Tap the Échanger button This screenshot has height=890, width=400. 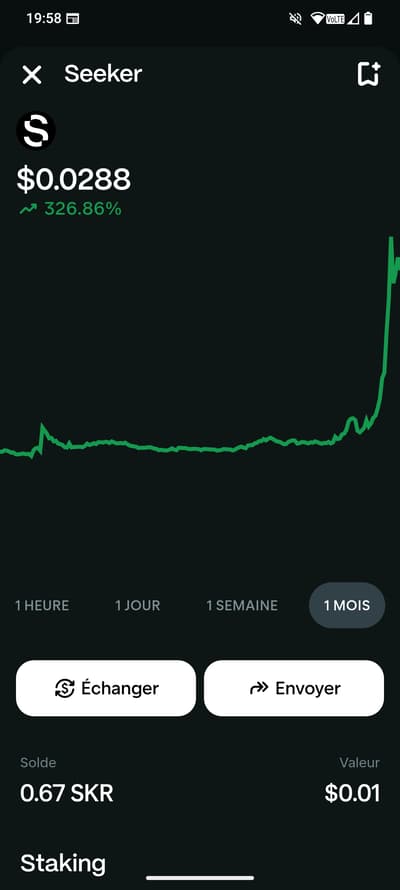pos(106,688)
